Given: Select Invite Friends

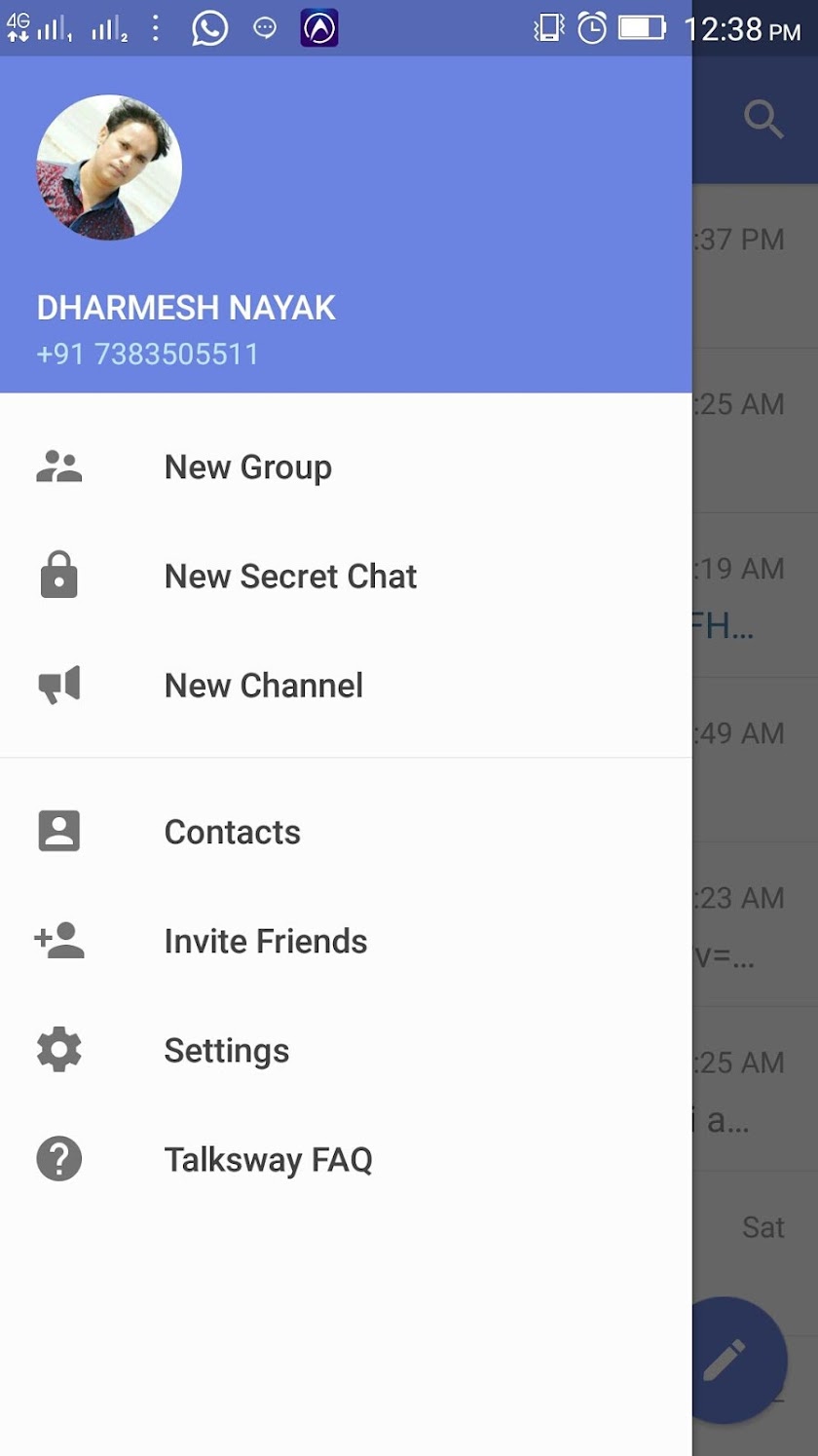Looking at the screenshot, I should pyautogui.click(x=265, y=941).
